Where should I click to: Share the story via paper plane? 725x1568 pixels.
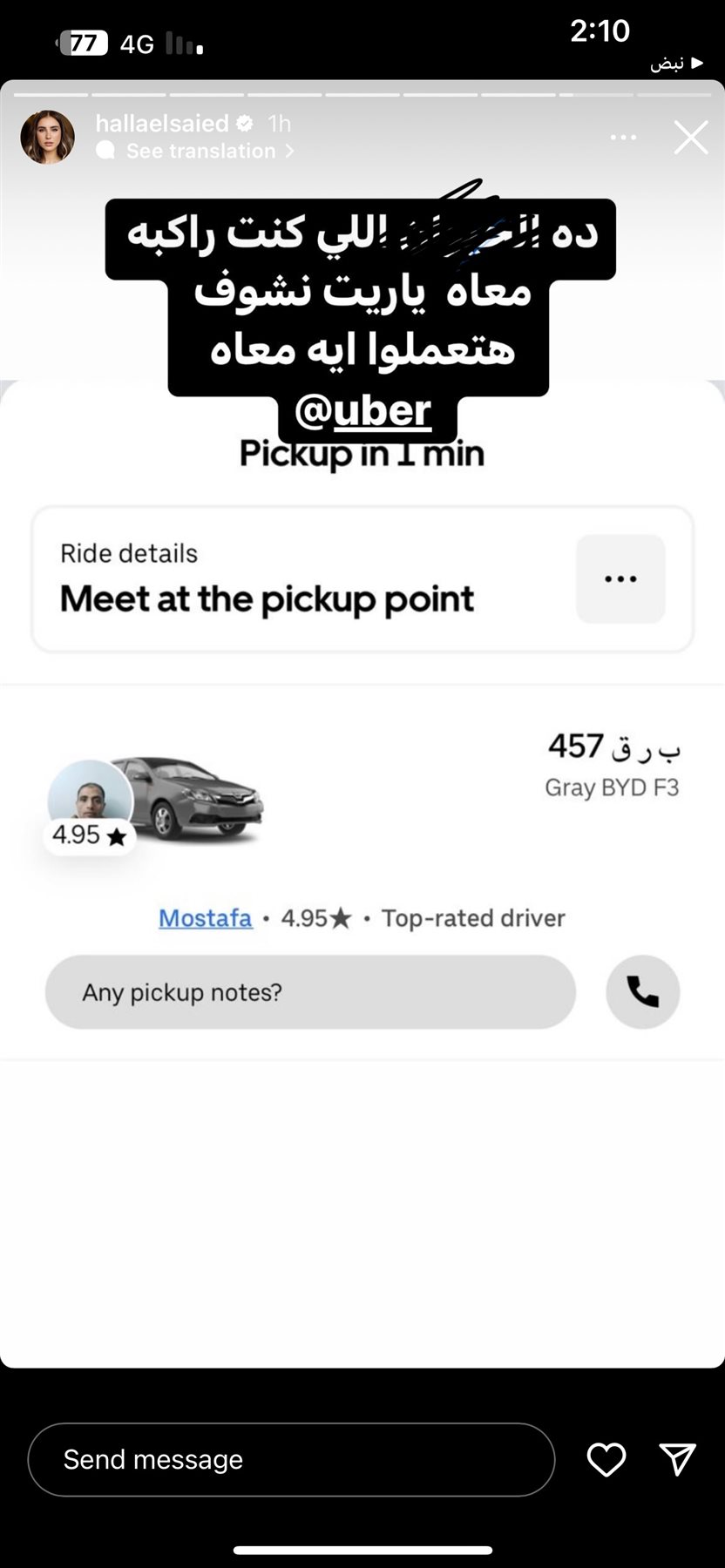676,1459
